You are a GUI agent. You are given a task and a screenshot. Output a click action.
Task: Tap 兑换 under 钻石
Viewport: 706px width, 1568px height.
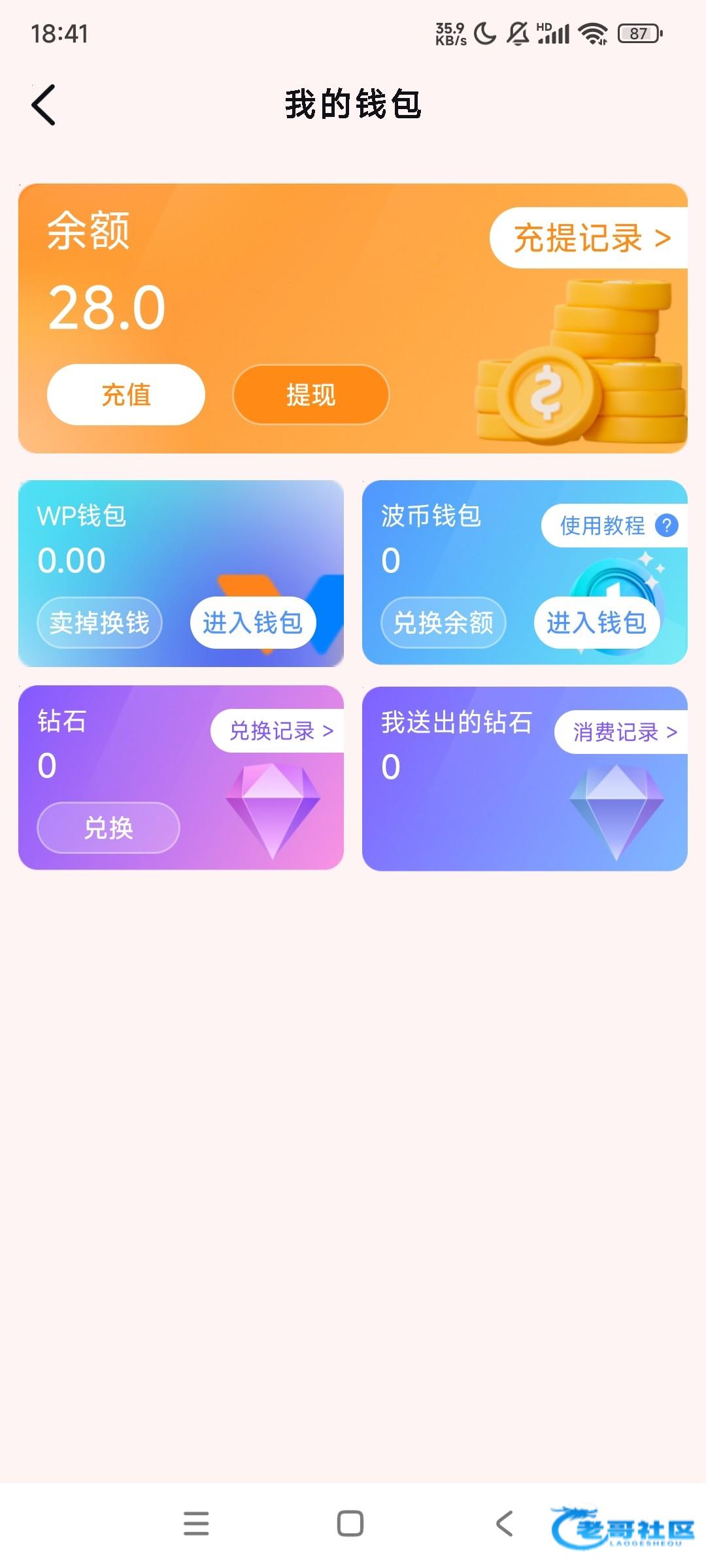pos(109,828)
